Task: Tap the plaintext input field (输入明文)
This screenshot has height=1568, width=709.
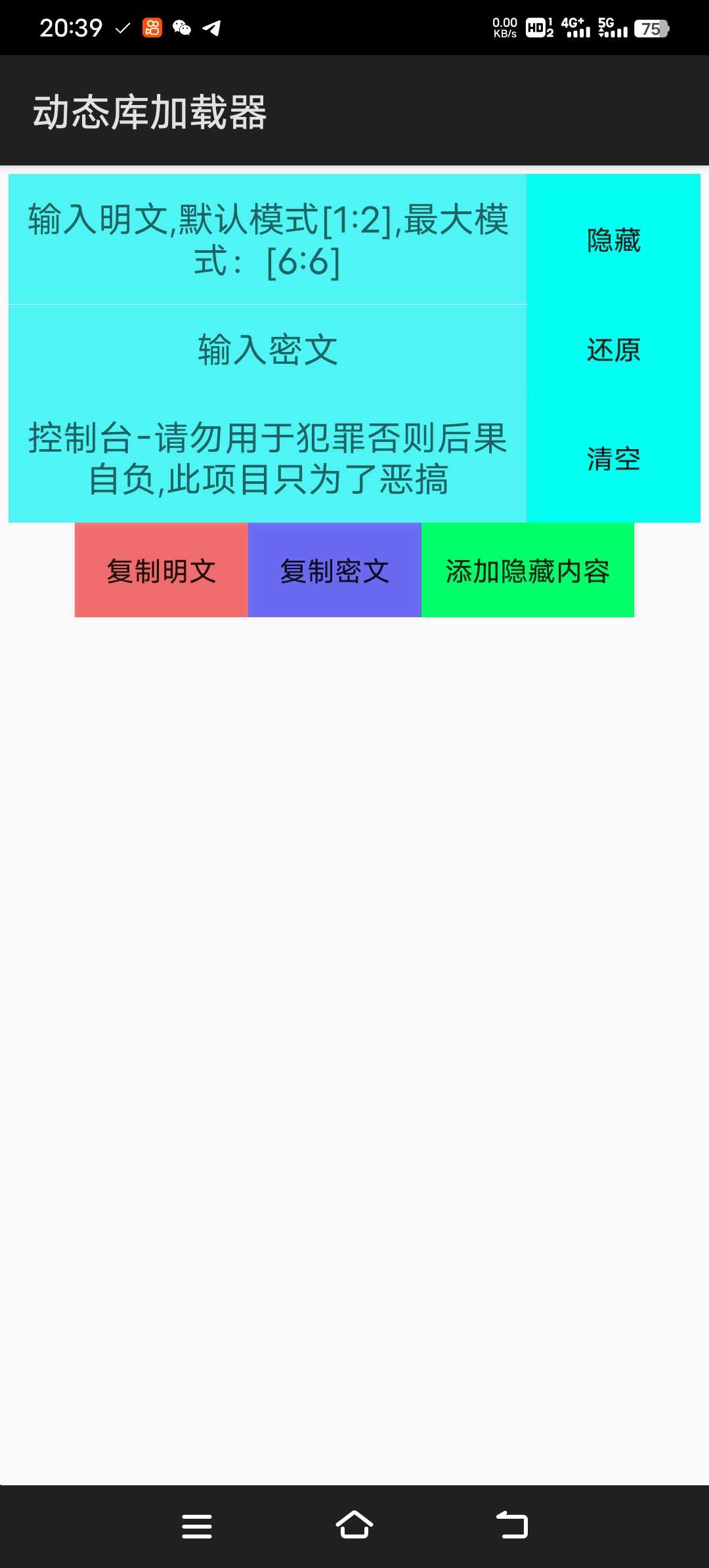Action: [267, 240]
